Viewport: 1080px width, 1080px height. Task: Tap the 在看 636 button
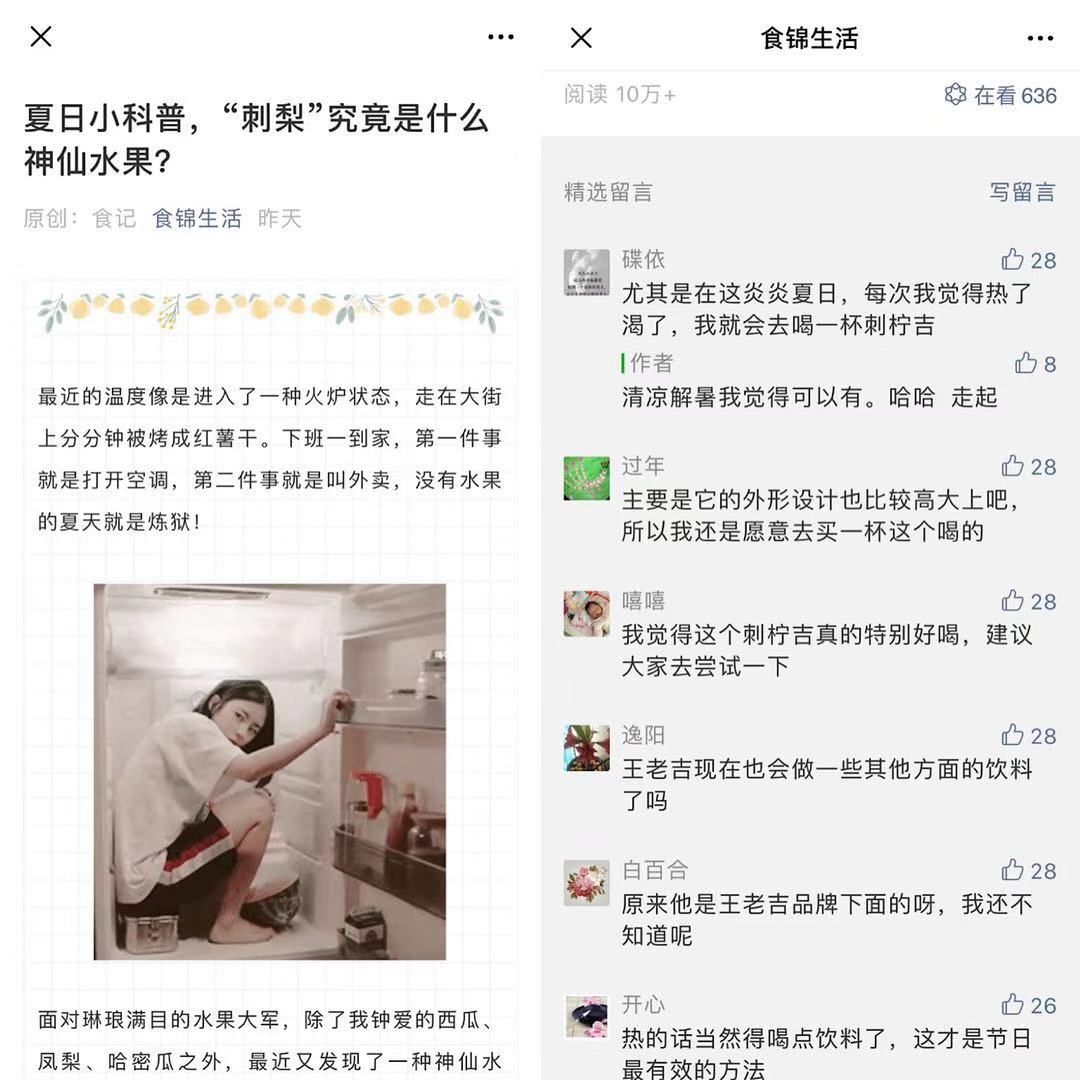click(x=1001, y=95)
